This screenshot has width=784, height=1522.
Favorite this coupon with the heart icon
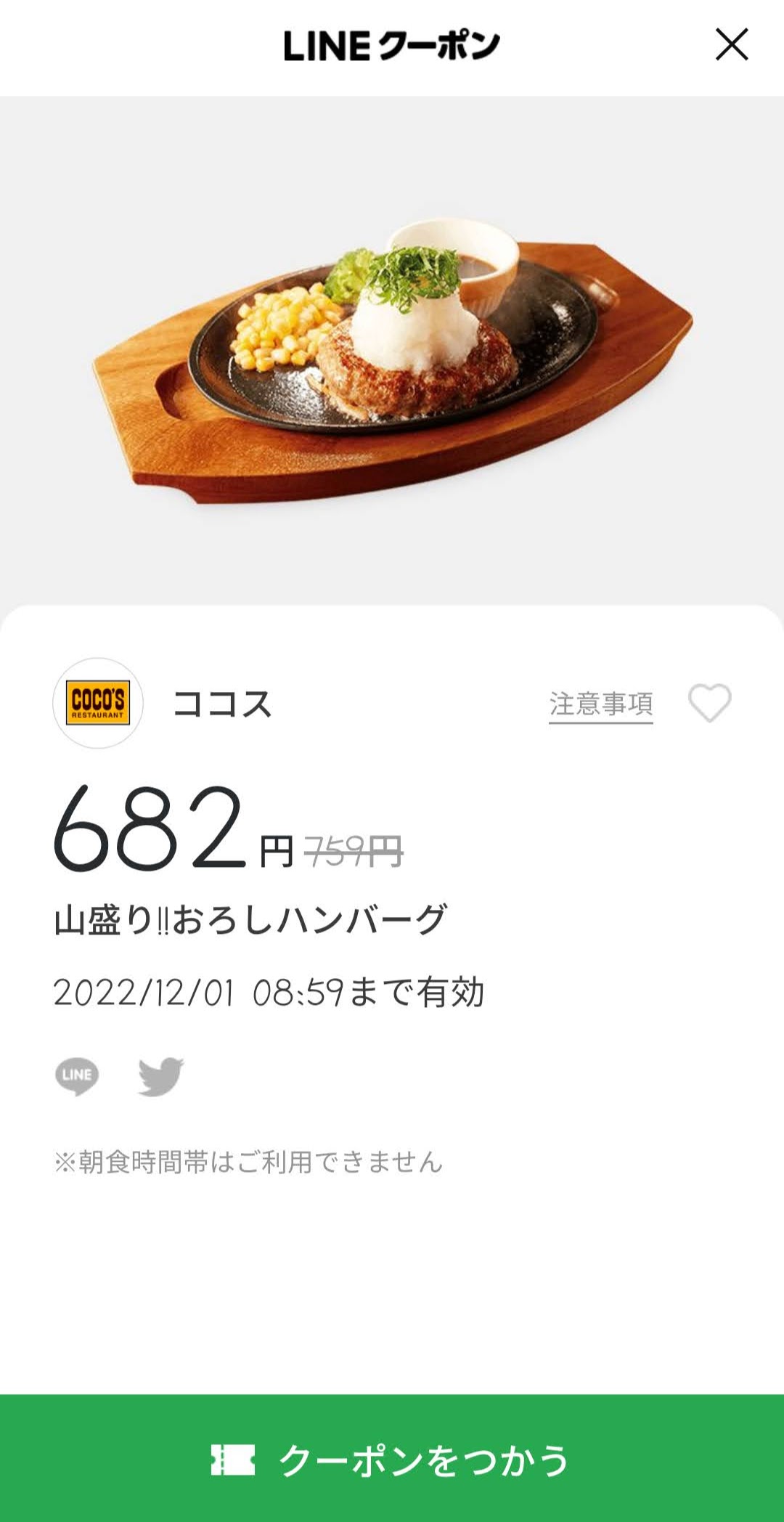pyautogui.click(x=710, y=703)
